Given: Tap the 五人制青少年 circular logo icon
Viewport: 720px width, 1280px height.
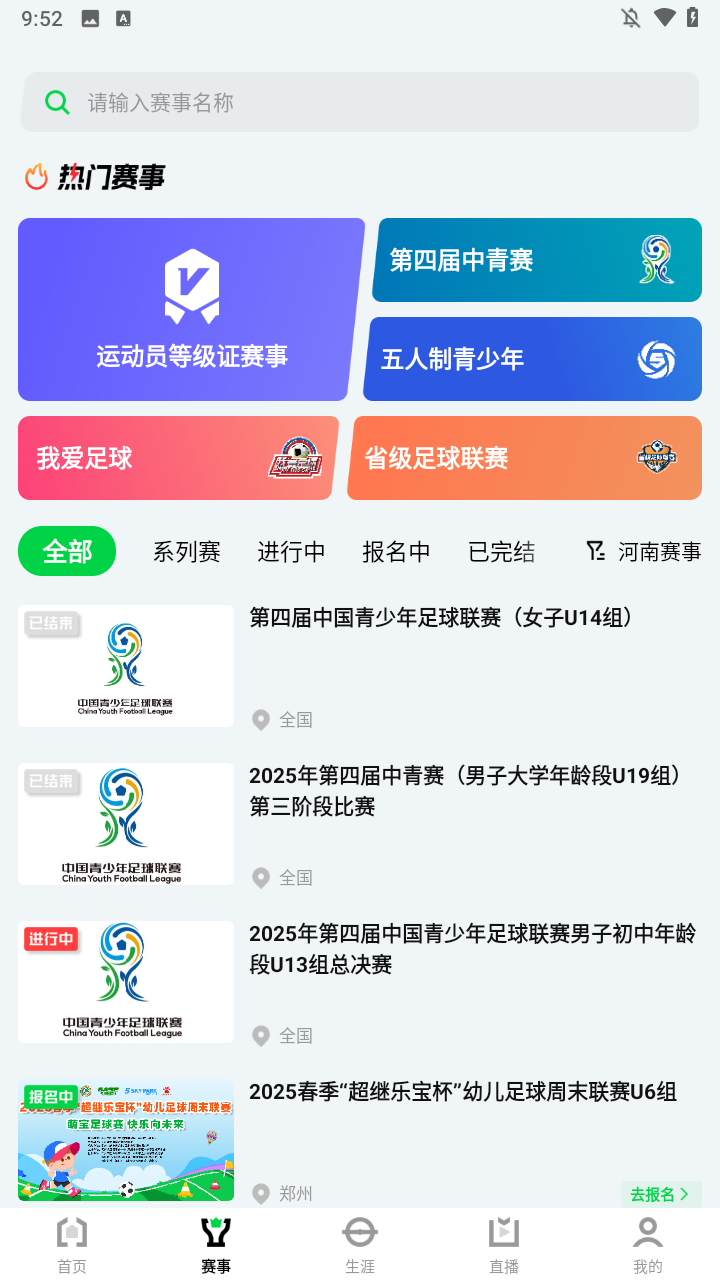Looking at the screenshot, I should point(657,358).
